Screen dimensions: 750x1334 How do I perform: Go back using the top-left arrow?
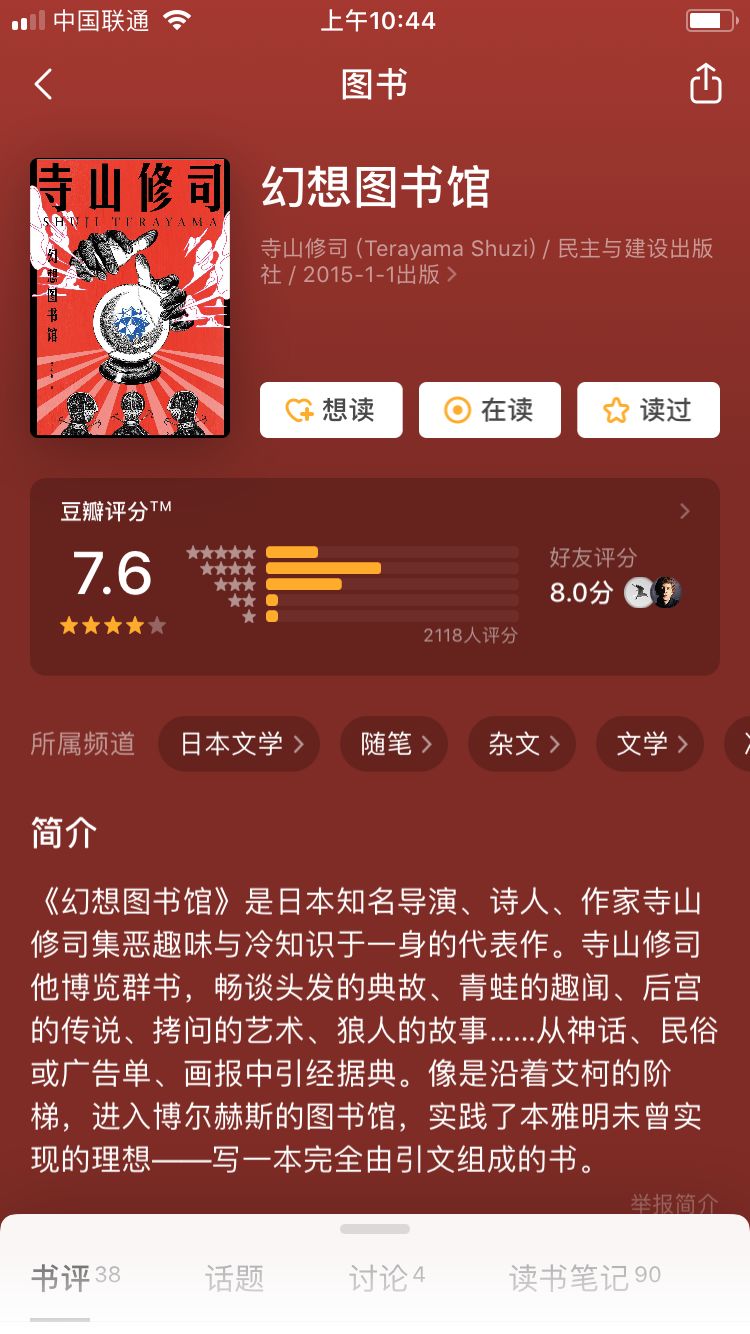pyautogui.click(x=43, y=85)
